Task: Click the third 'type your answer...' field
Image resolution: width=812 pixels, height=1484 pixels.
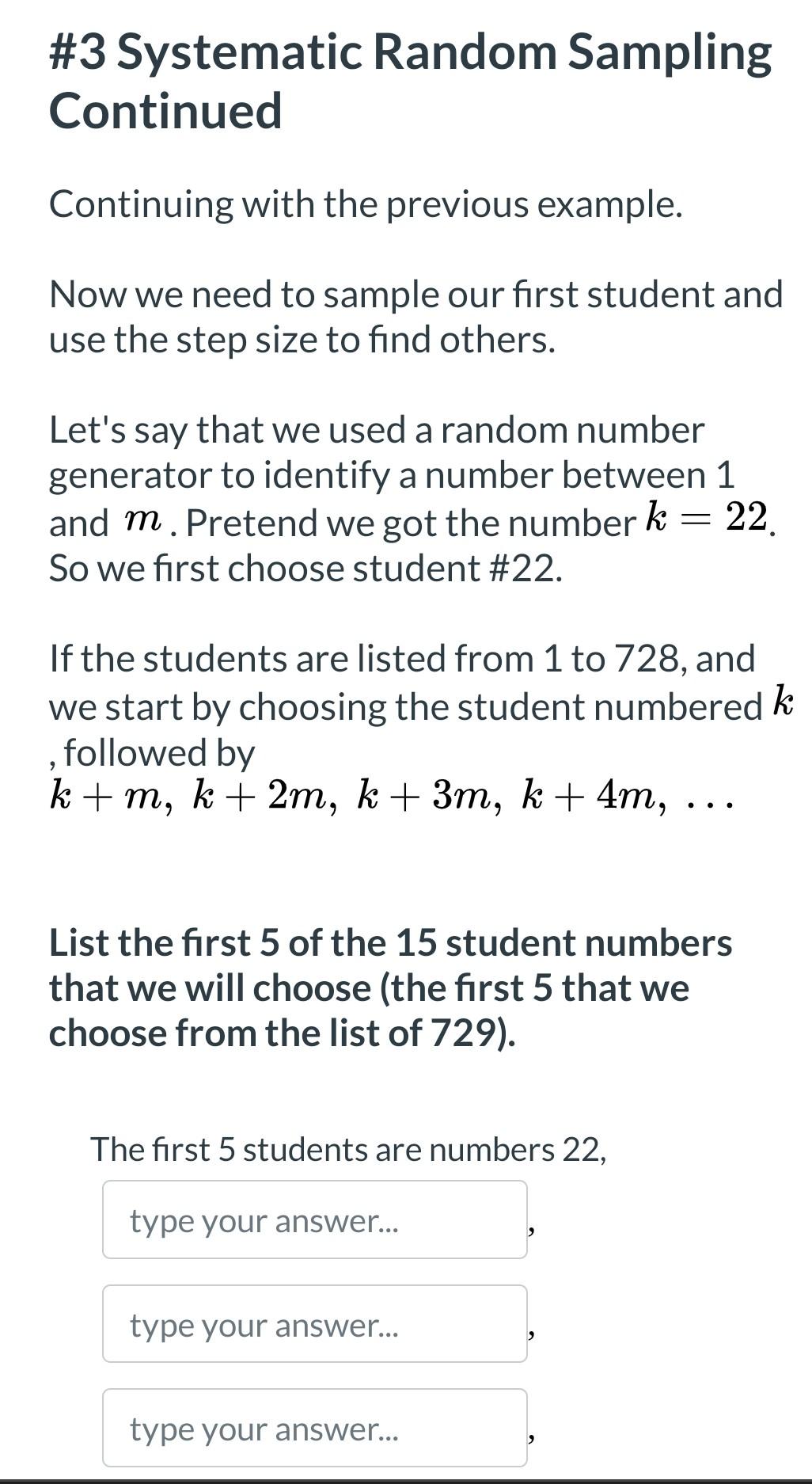Action: [x=313, y=1428]
